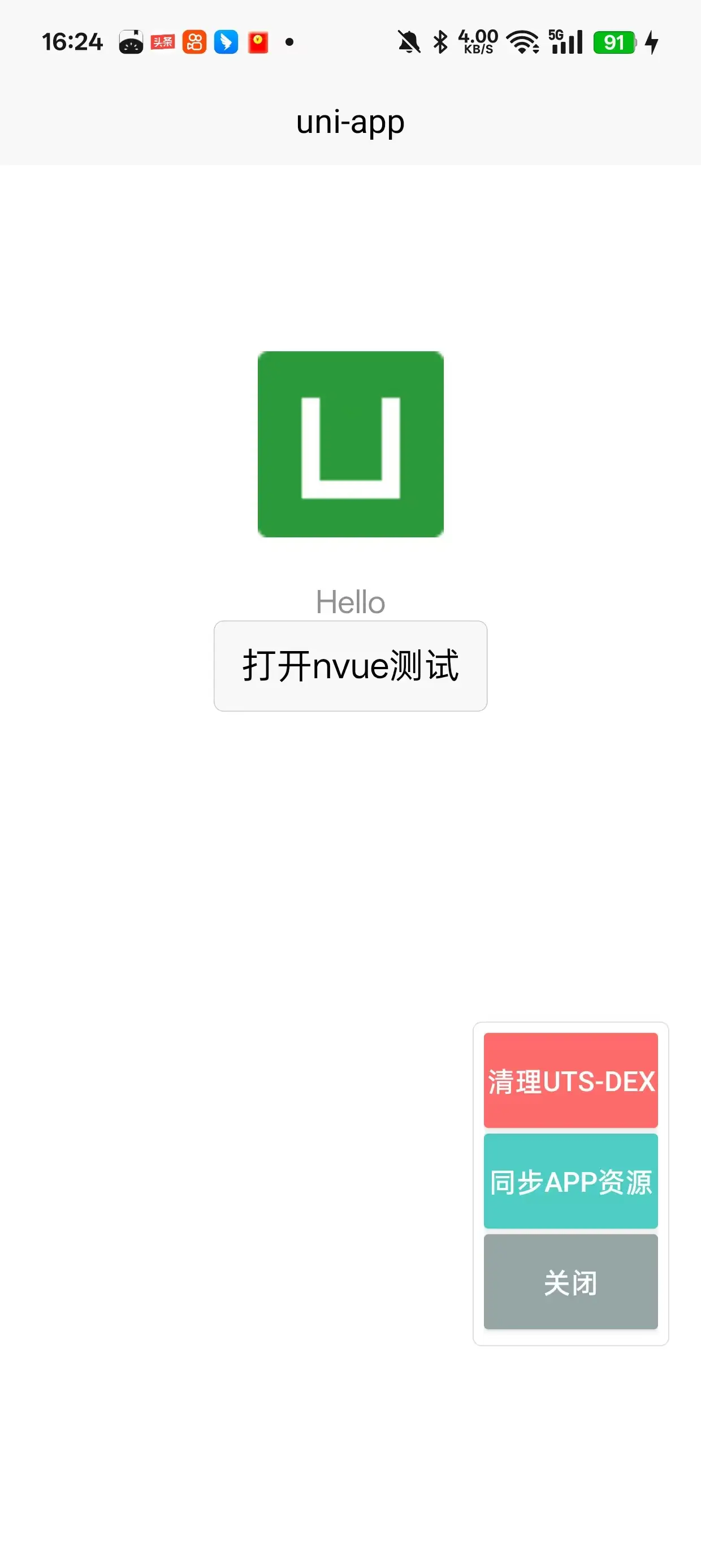Sync resources via 同步APP资源
This screenshot has height=1568, width=701.
point(570,1181)
